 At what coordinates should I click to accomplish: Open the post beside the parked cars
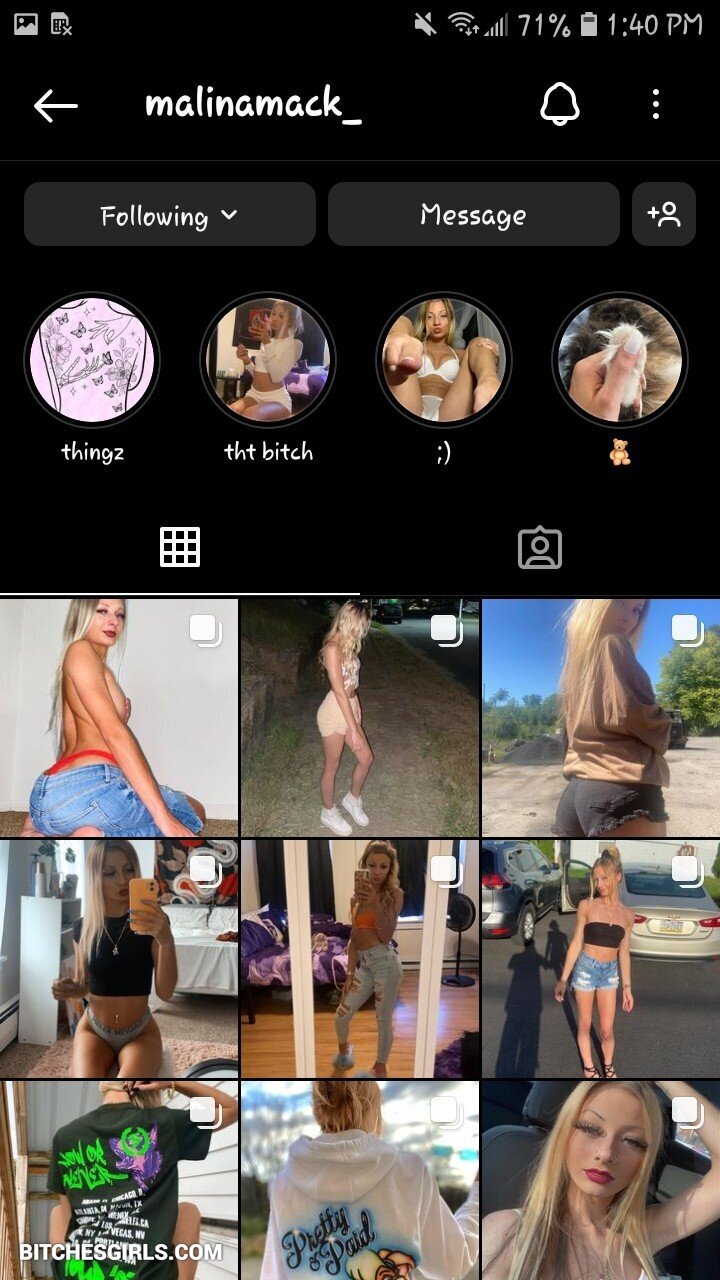(601, 958)
